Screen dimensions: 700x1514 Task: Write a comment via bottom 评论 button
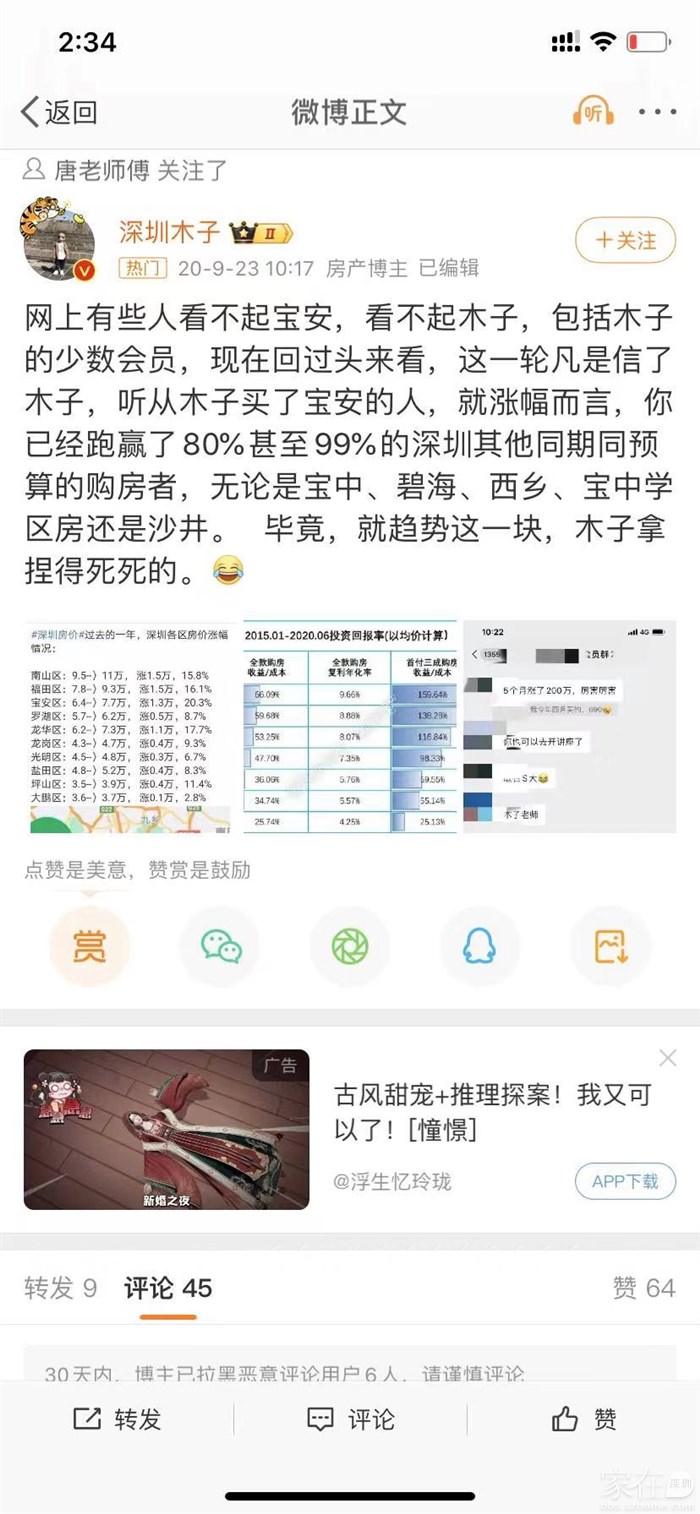point(350,1418)
